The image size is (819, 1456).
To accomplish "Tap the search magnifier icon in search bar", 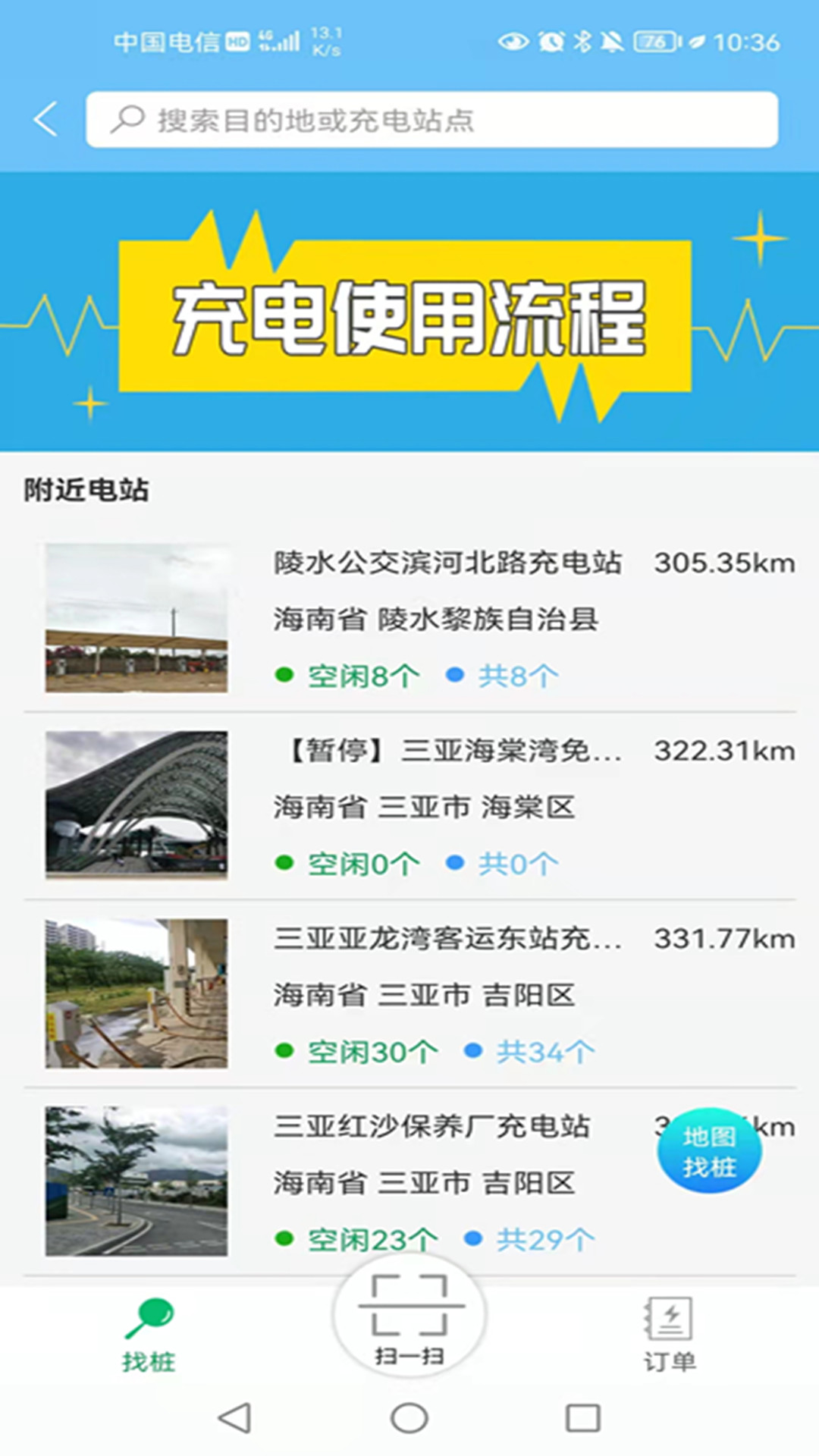I will click(x=127, y=118).
